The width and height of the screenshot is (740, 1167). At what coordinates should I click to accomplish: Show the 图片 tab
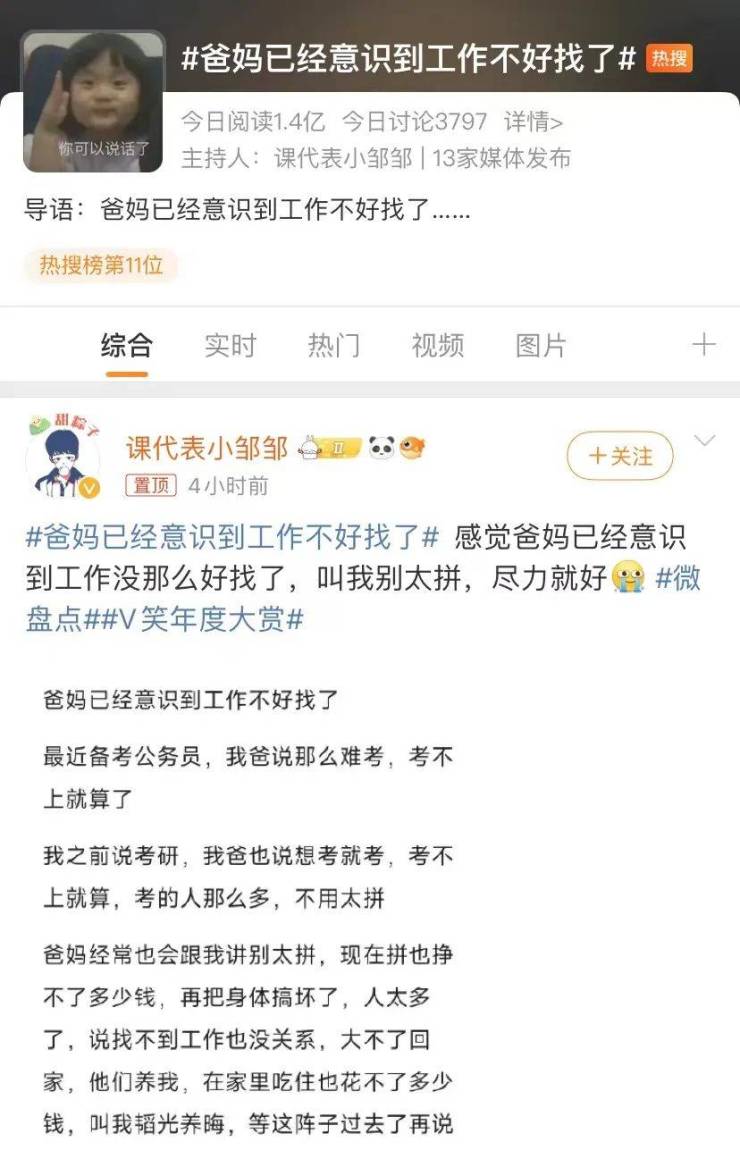pos(541,346)
